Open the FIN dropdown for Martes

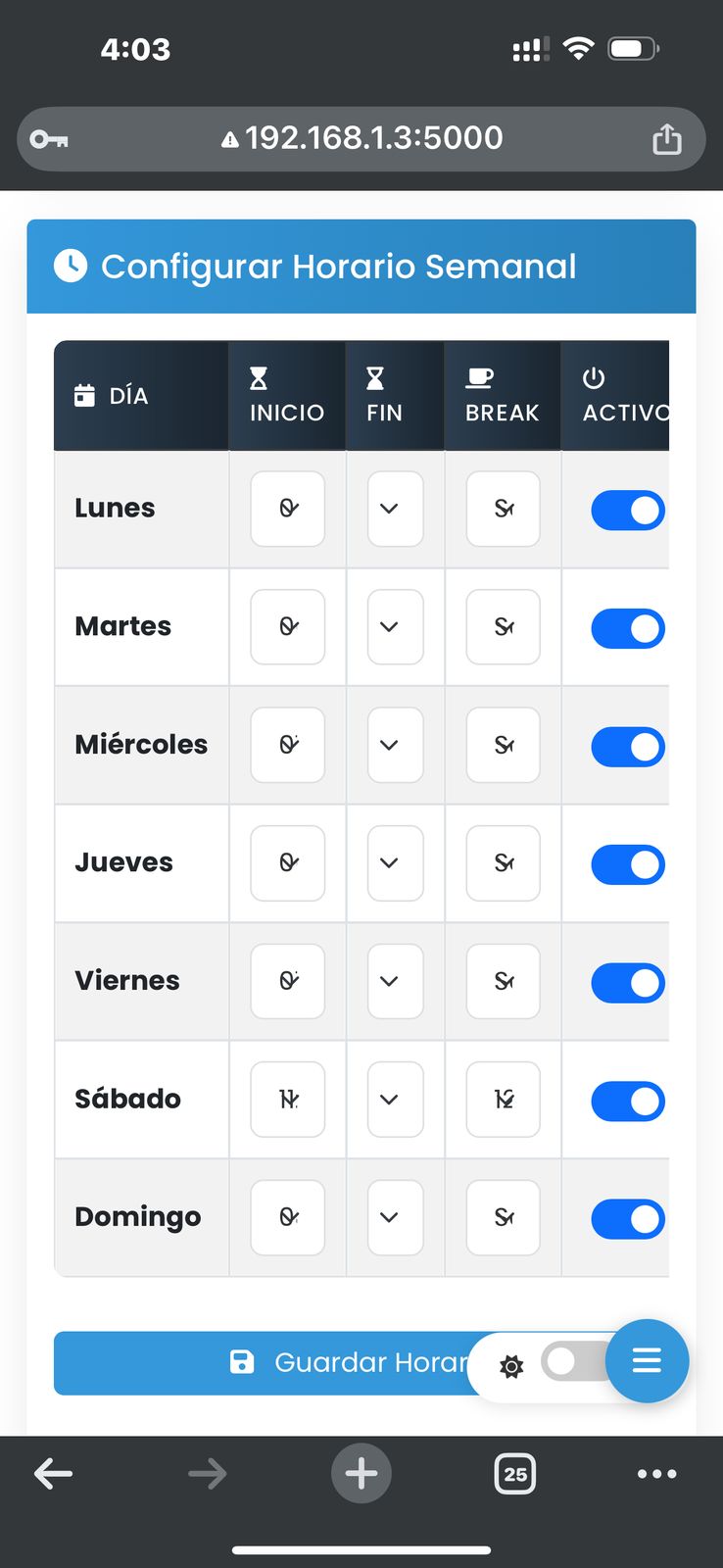click(x=394, y=627)
